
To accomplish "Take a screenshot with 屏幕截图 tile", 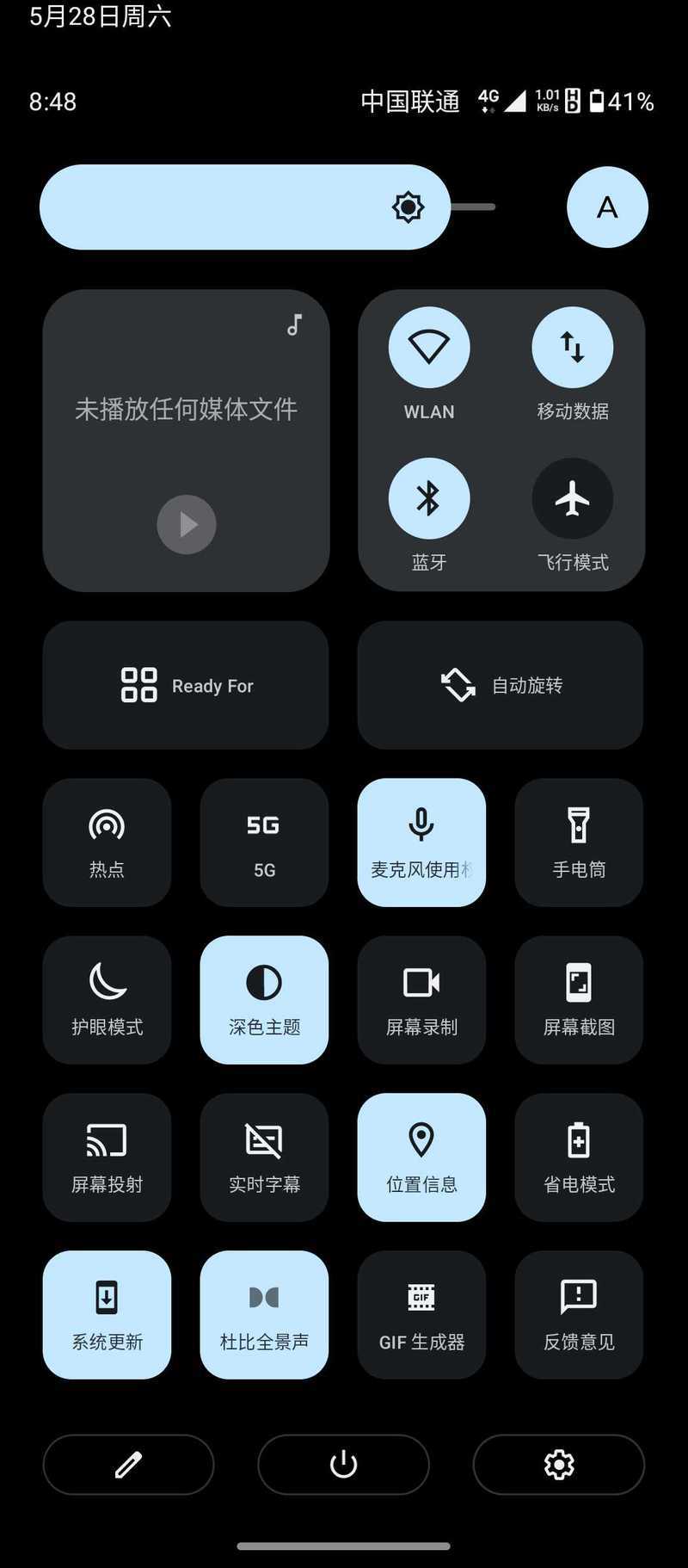I will click(x=579, y=999).
